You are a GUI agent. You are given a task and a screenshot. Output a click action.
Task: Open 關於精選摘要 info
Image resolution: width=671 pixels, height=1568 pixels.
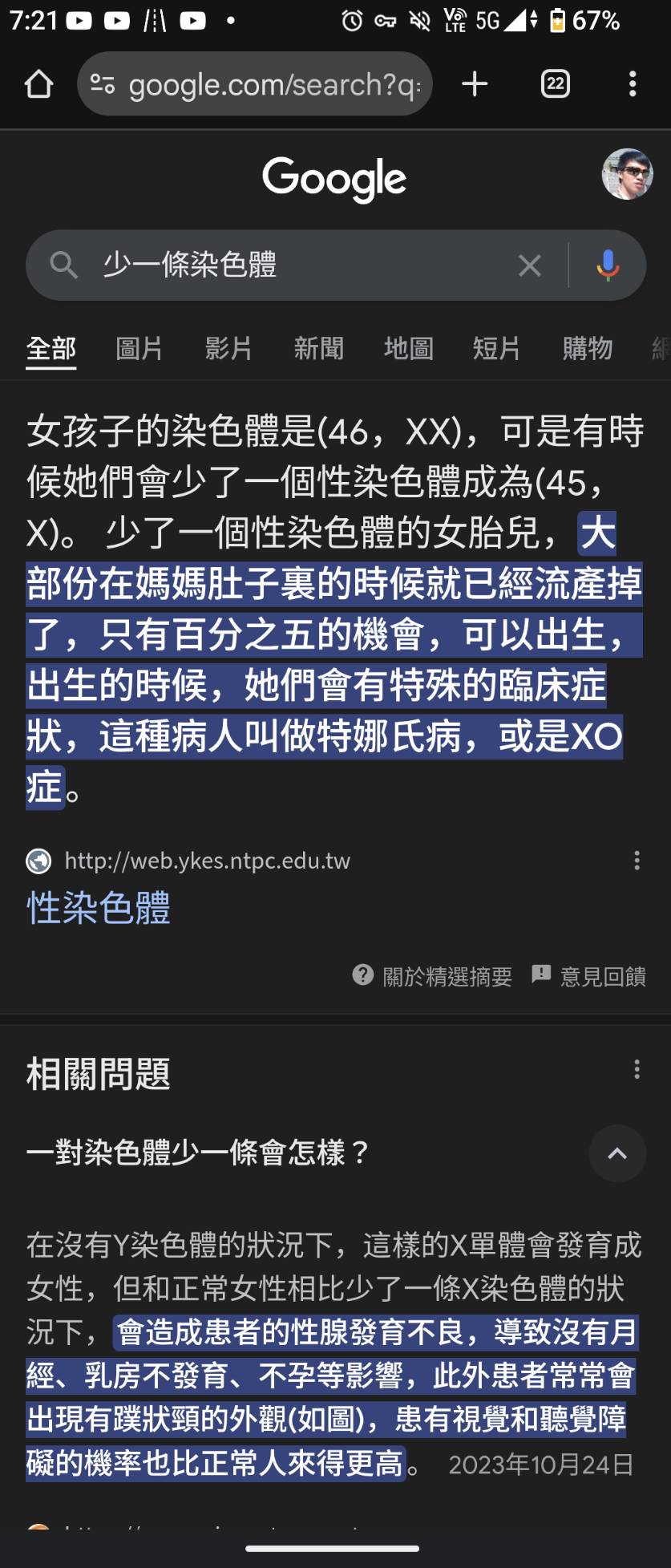[433, 976]
